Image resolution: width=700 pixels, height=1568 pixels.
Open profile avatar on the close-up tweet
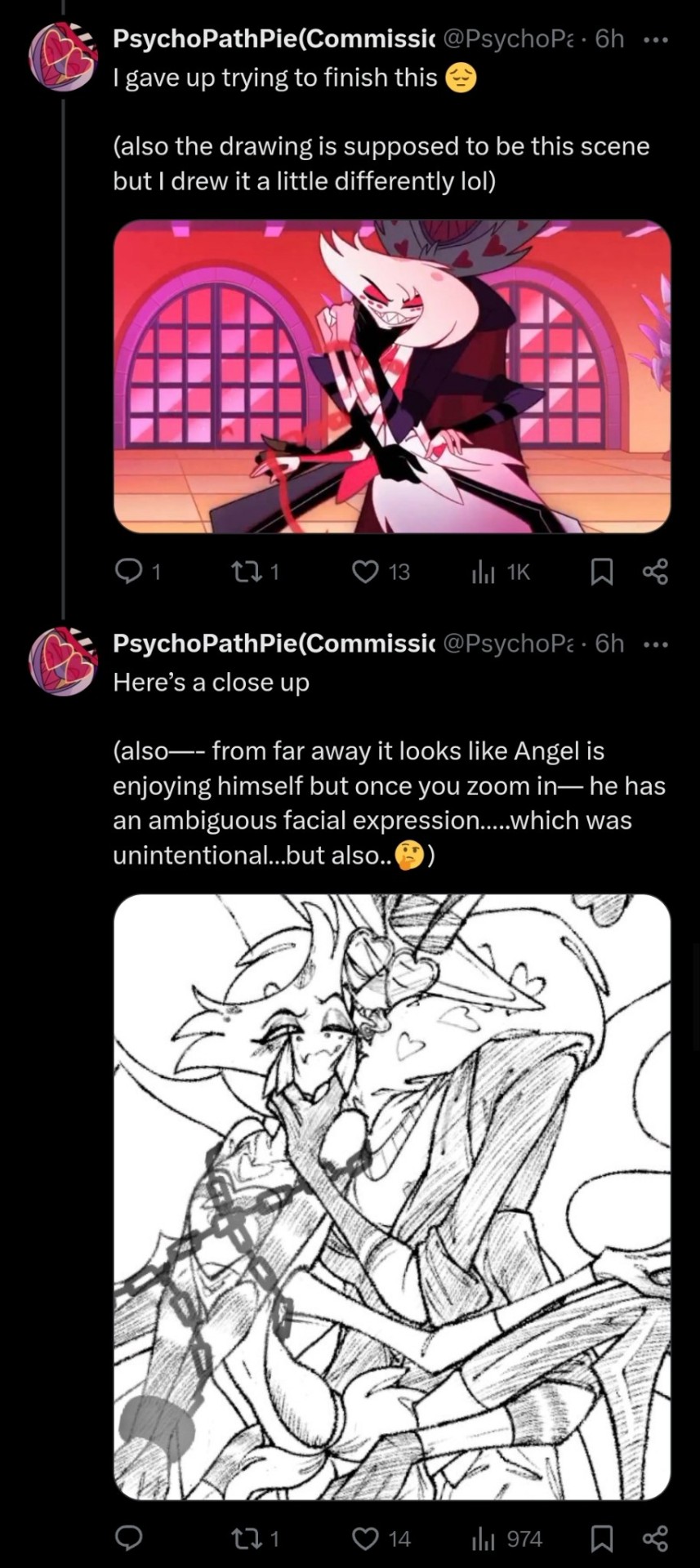click(62, 661)
